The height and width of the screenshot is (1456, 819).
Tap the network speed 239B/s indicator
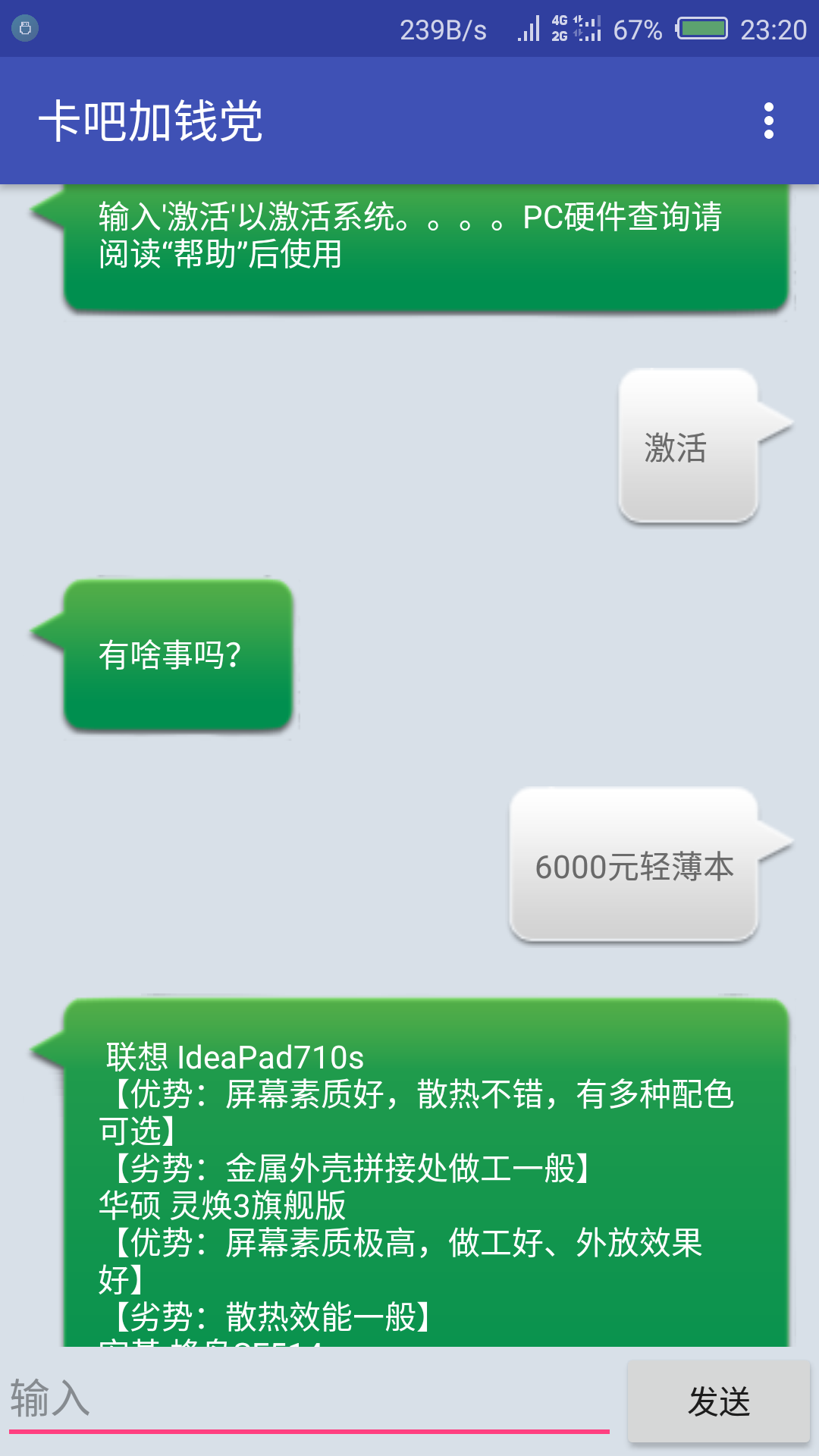click(444, 29)
